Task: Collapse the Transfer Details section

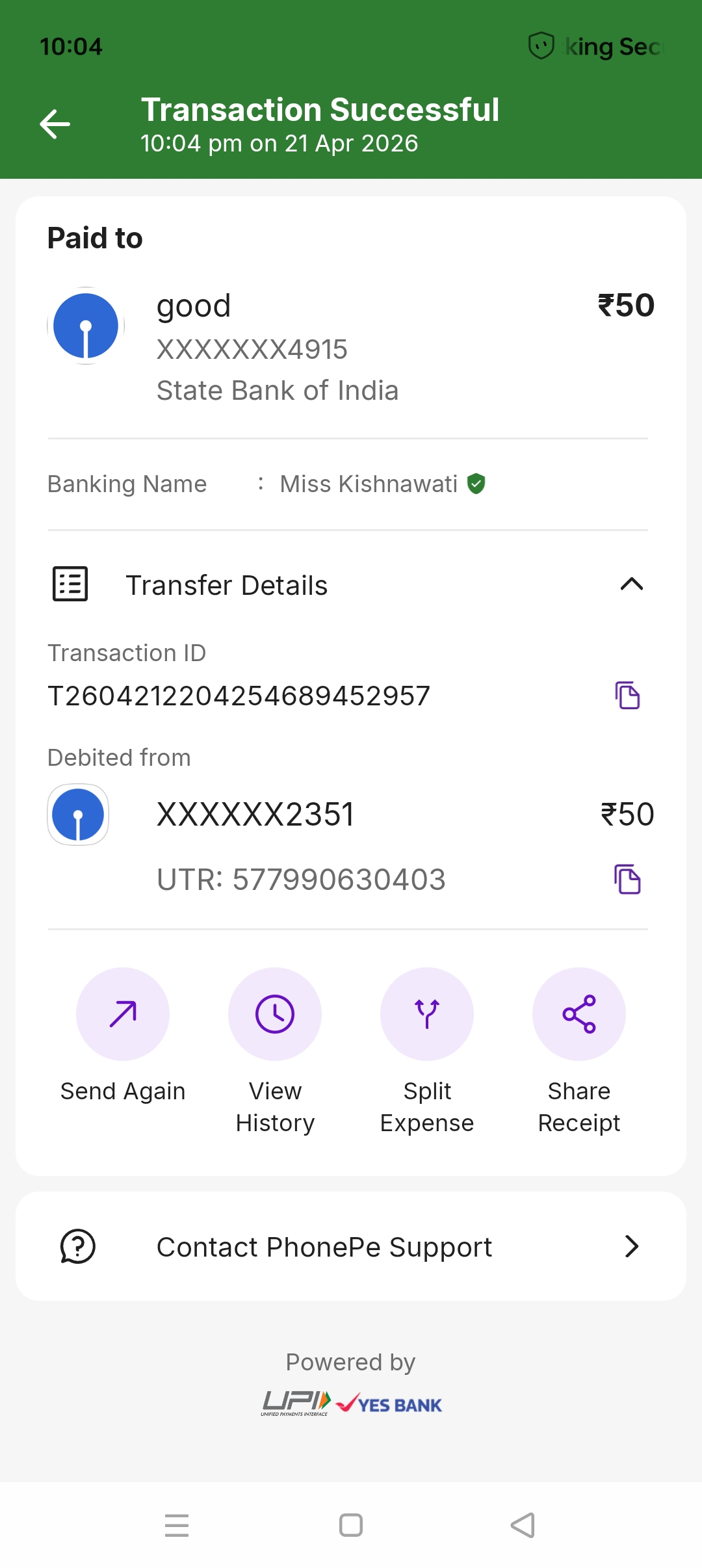Action: [x=631, y=584]
